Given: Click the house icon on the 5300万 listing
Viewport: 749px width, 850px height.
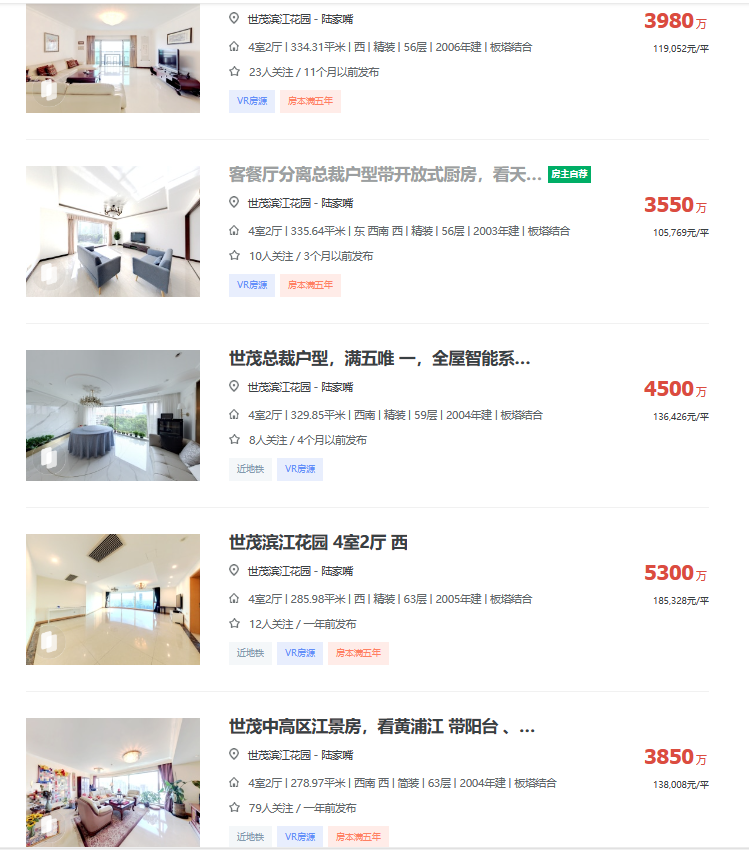Looking at the screenshot, I should click(237, 598).
